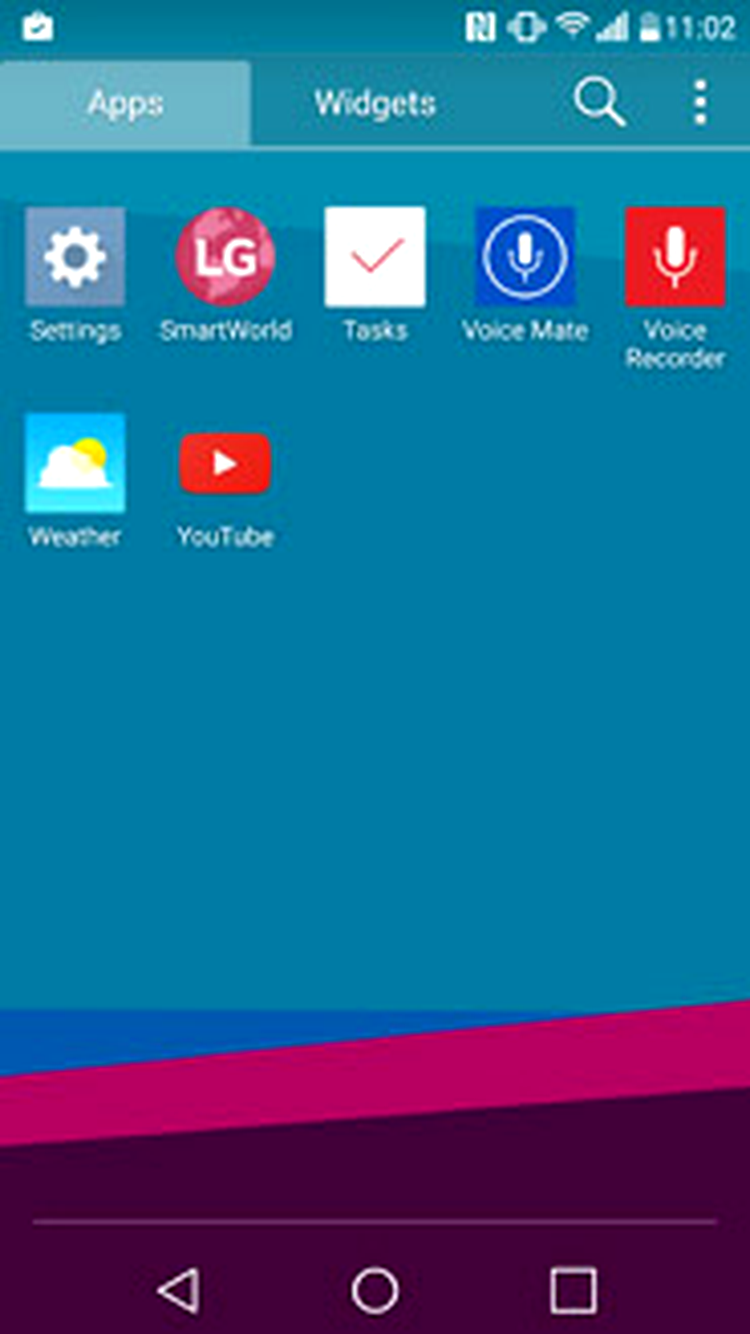Image resolution: width=750 pixels, height=1334 pixels.
Task: Launch the YouTube app
Action: [x=225, y=463]
